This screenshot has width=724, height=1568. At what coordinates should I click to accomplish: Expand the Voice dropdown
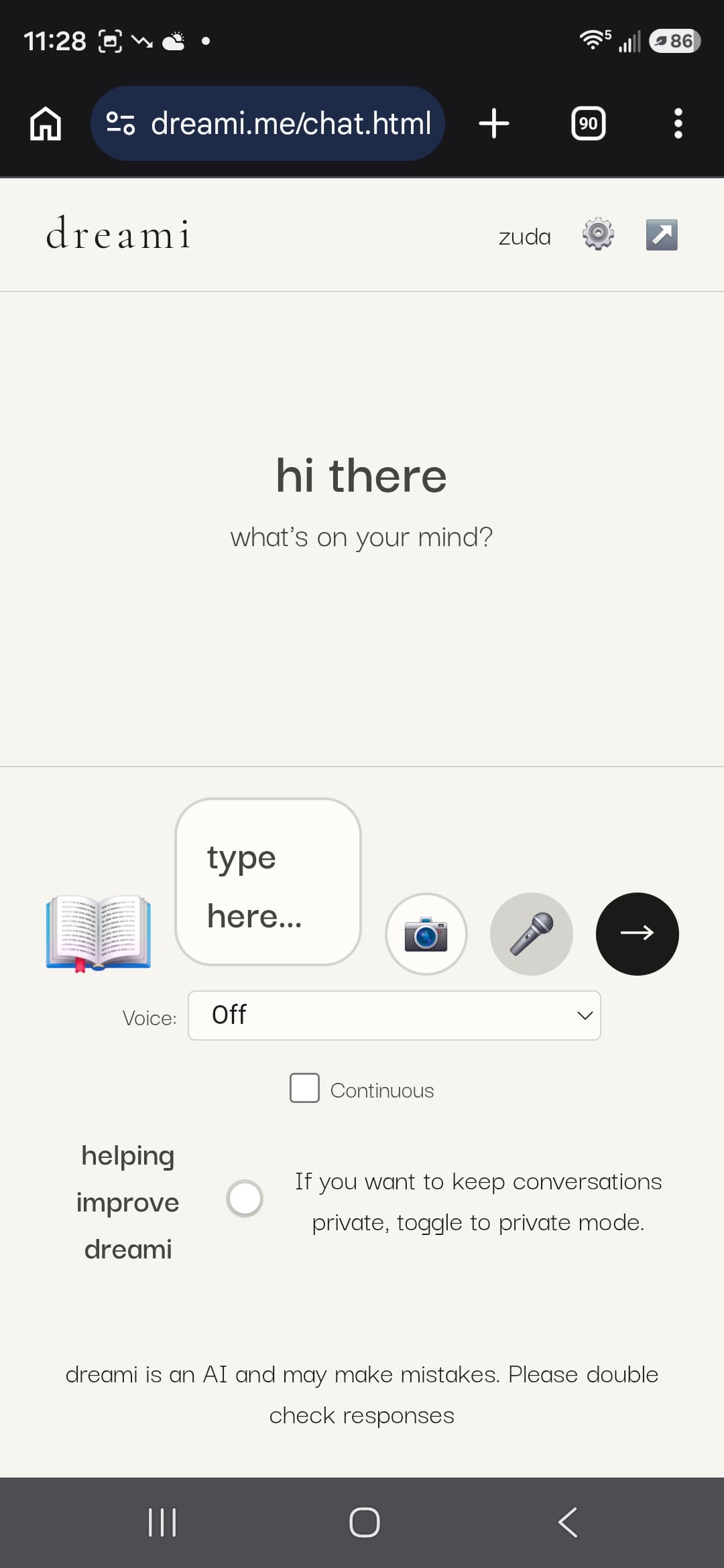(x=394, y=1015)
